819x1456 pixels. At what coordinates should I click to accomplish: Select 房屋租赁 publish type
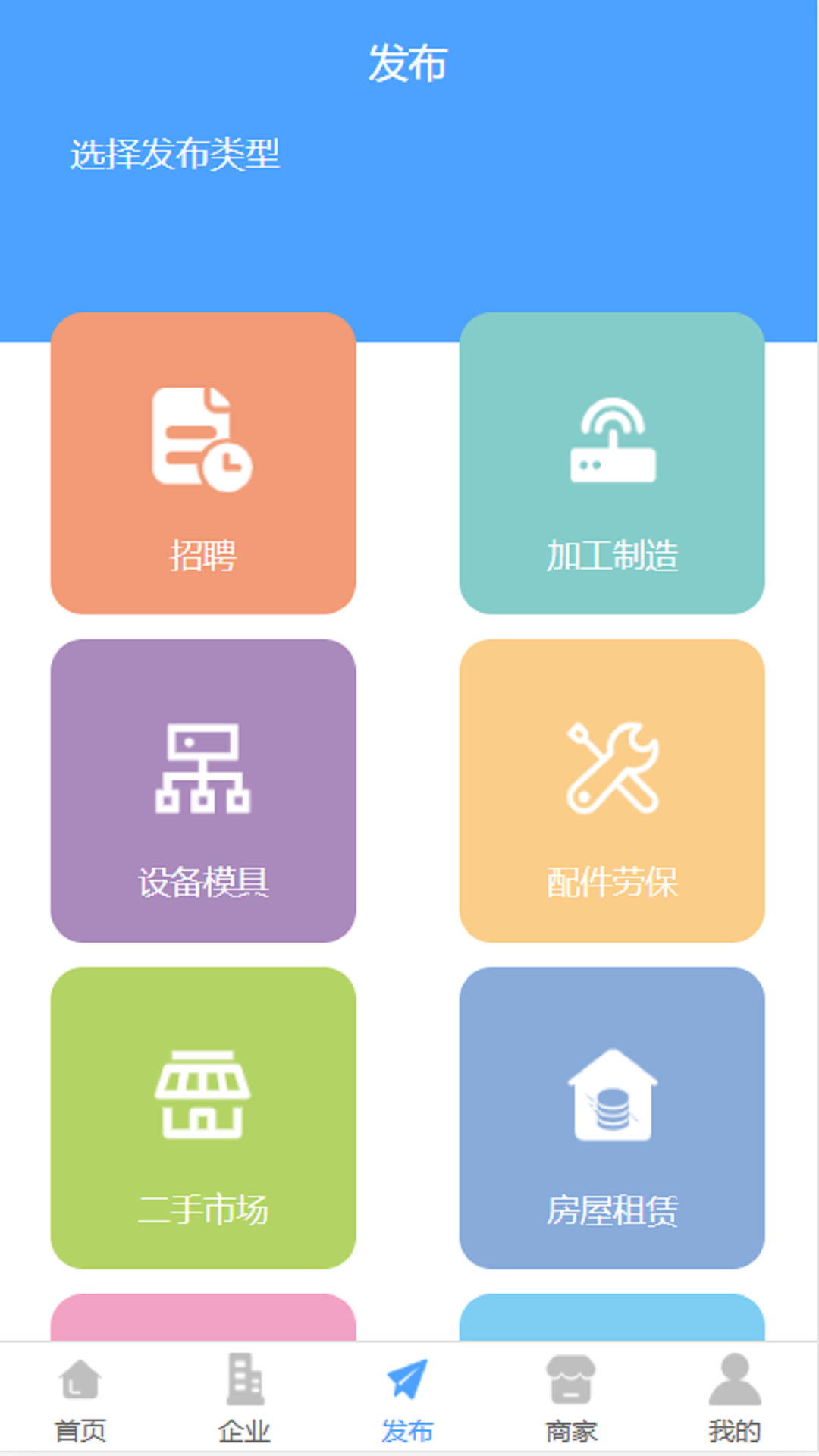click(x=612, y=1118)
